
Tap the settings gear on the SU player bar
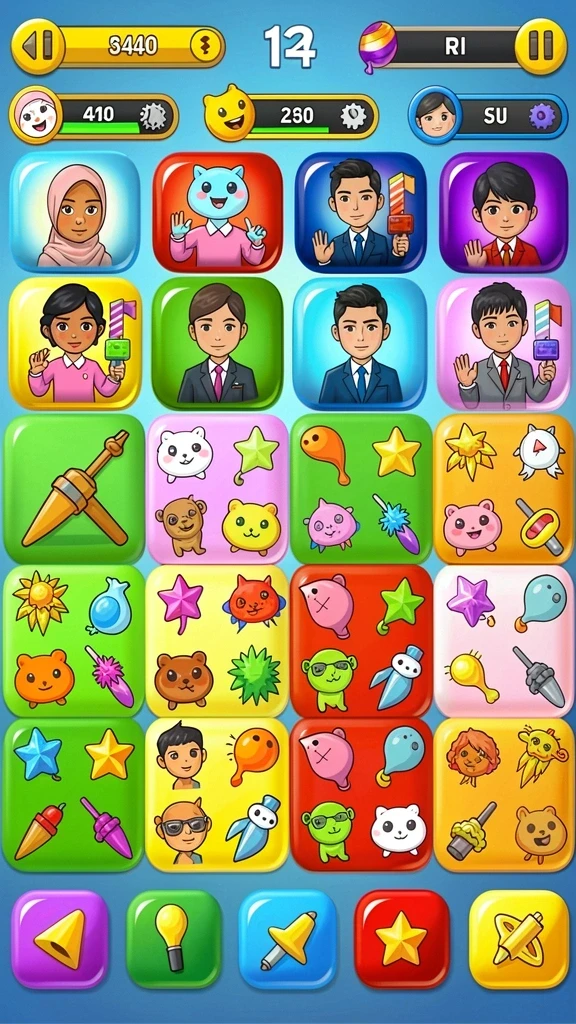coord(542,116)
